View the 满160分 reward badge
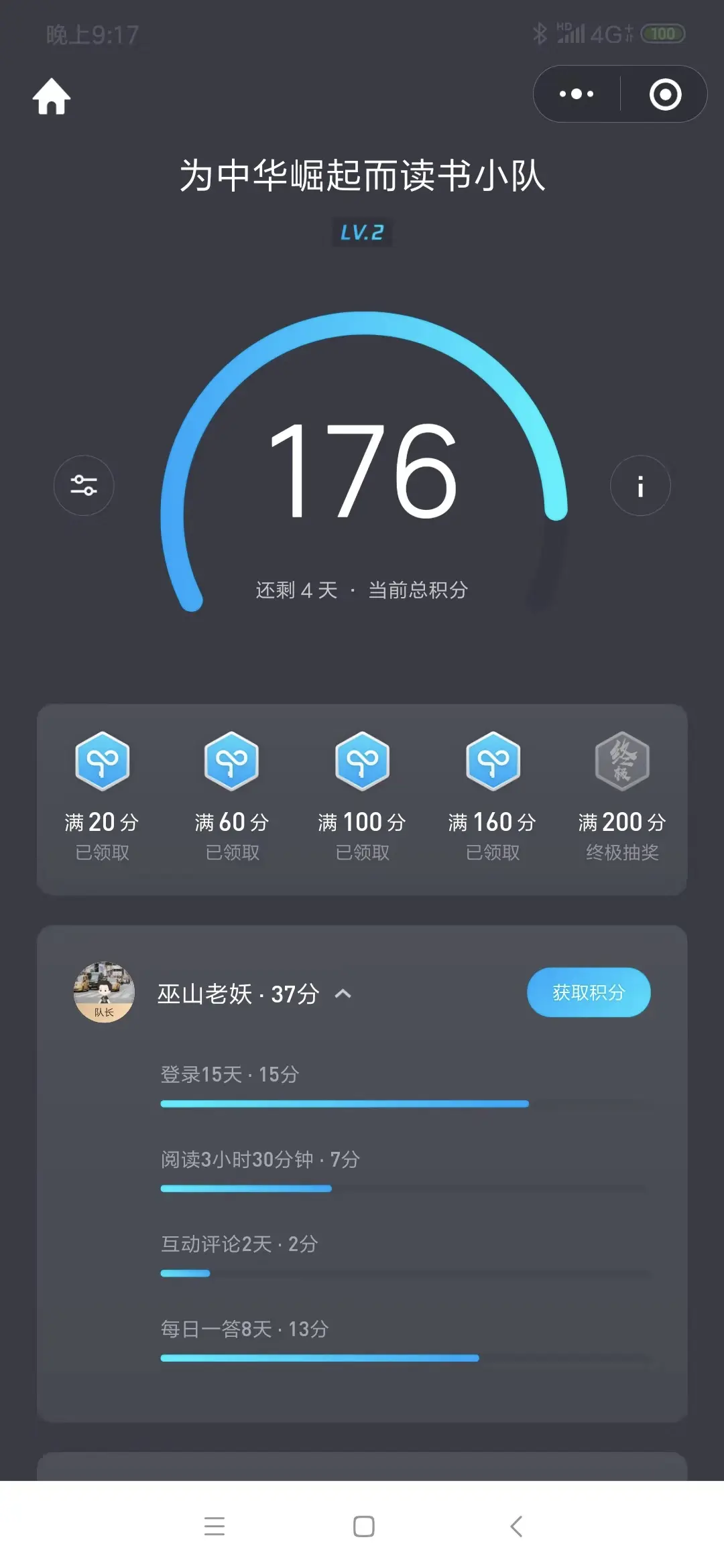Image resolution: width=724 pixels, height=1568 pixels. 493,761
